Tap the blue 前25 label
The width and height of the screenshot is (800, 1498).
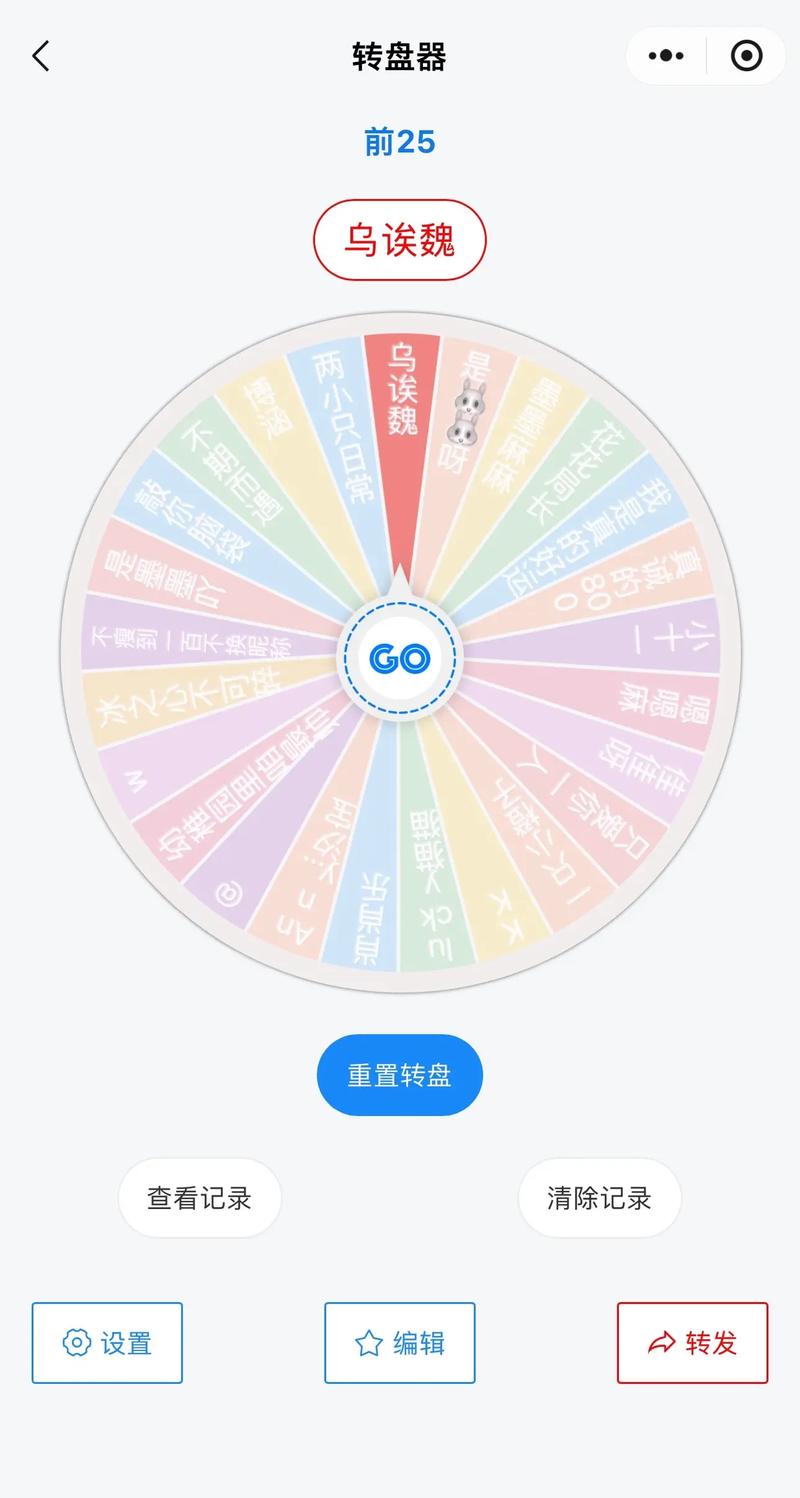(400, 141)
